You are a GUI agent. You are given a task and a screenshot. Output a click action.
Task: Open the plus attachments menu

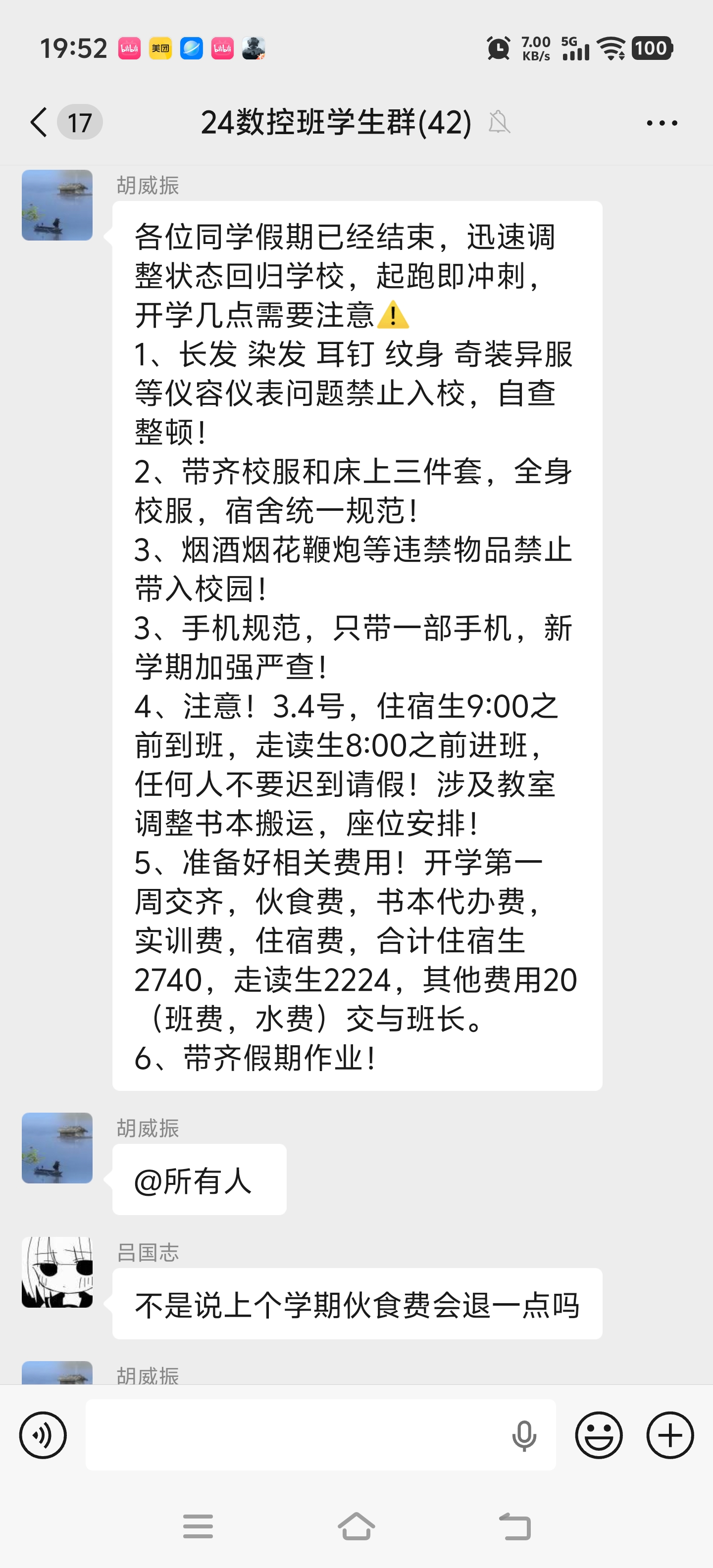pyautogui.click(x=670, y=1435)
